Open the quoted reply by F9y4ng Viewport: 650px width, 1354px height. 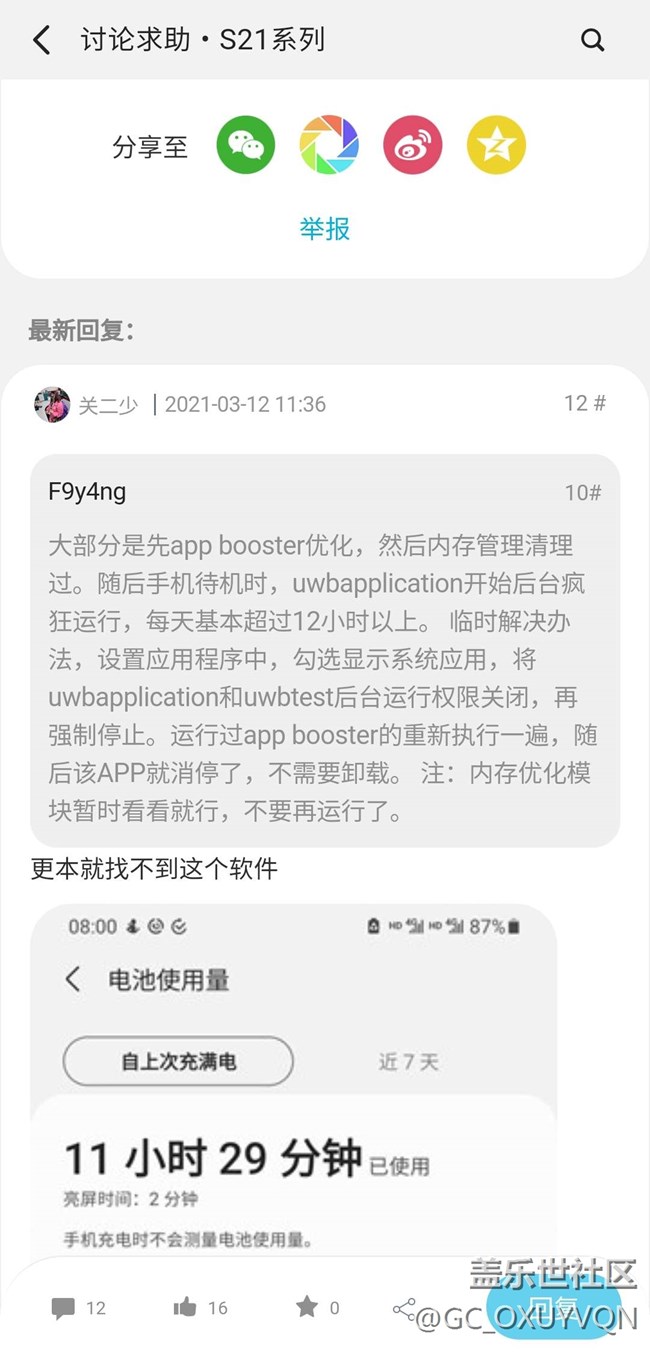[x=325, y=650]
